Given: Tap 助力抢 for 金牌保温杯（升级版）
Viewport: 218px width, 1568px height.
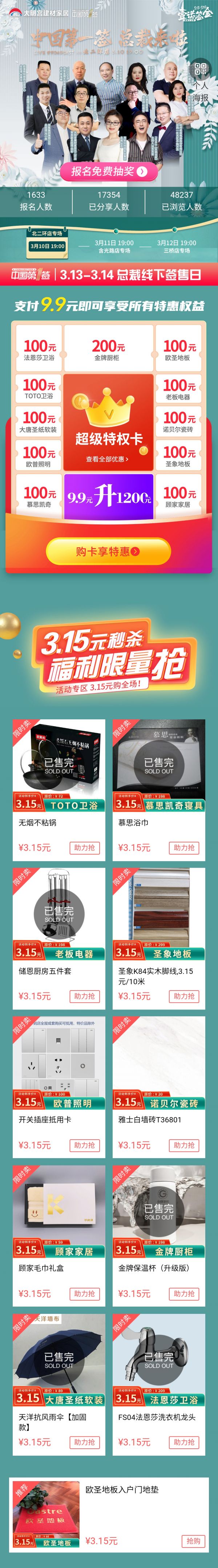Looking at the screenshot, I should pos(184,1293).
